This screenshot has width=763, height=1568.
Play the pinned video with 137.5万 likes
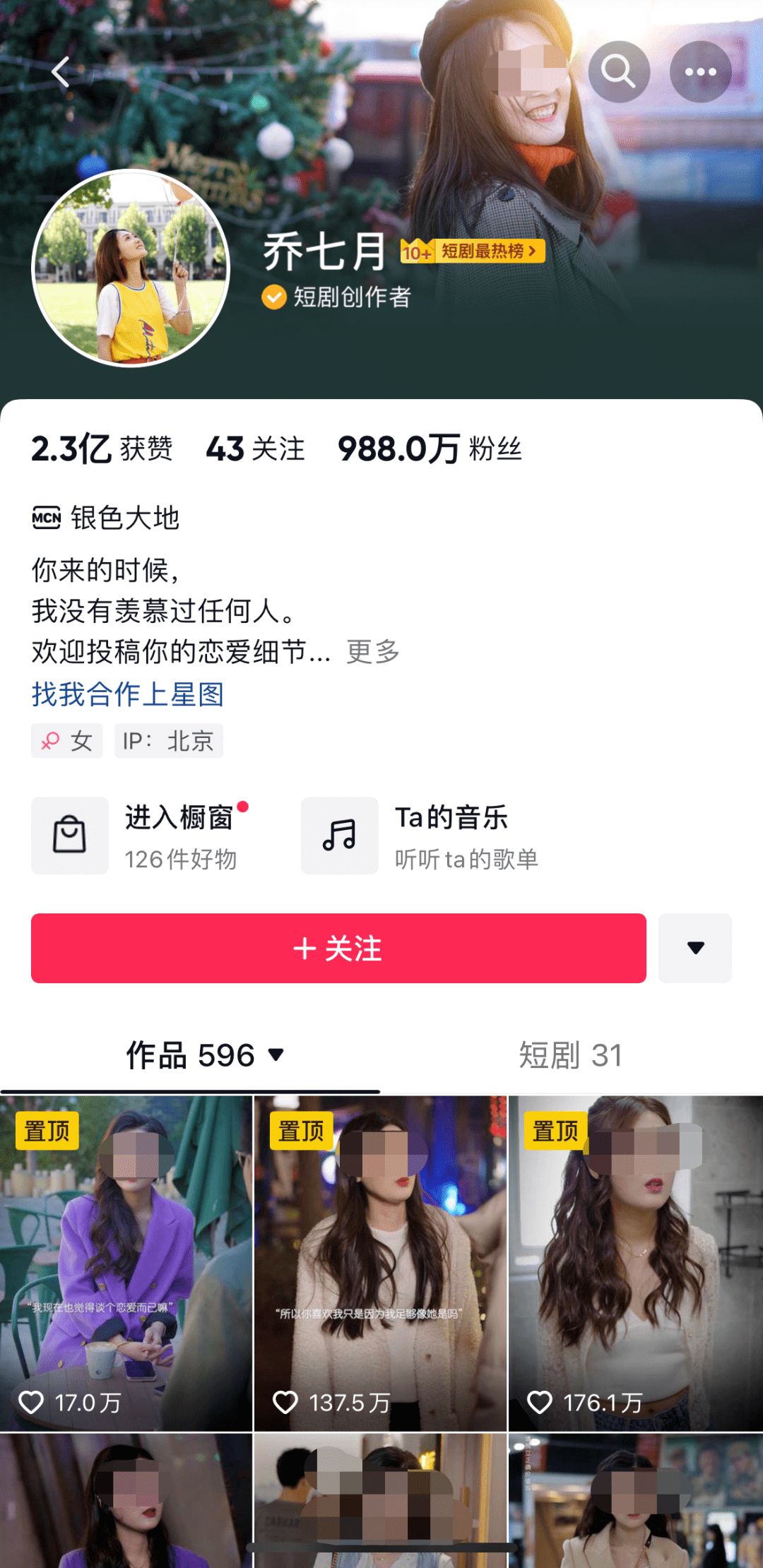click(x=380, y=1263)
